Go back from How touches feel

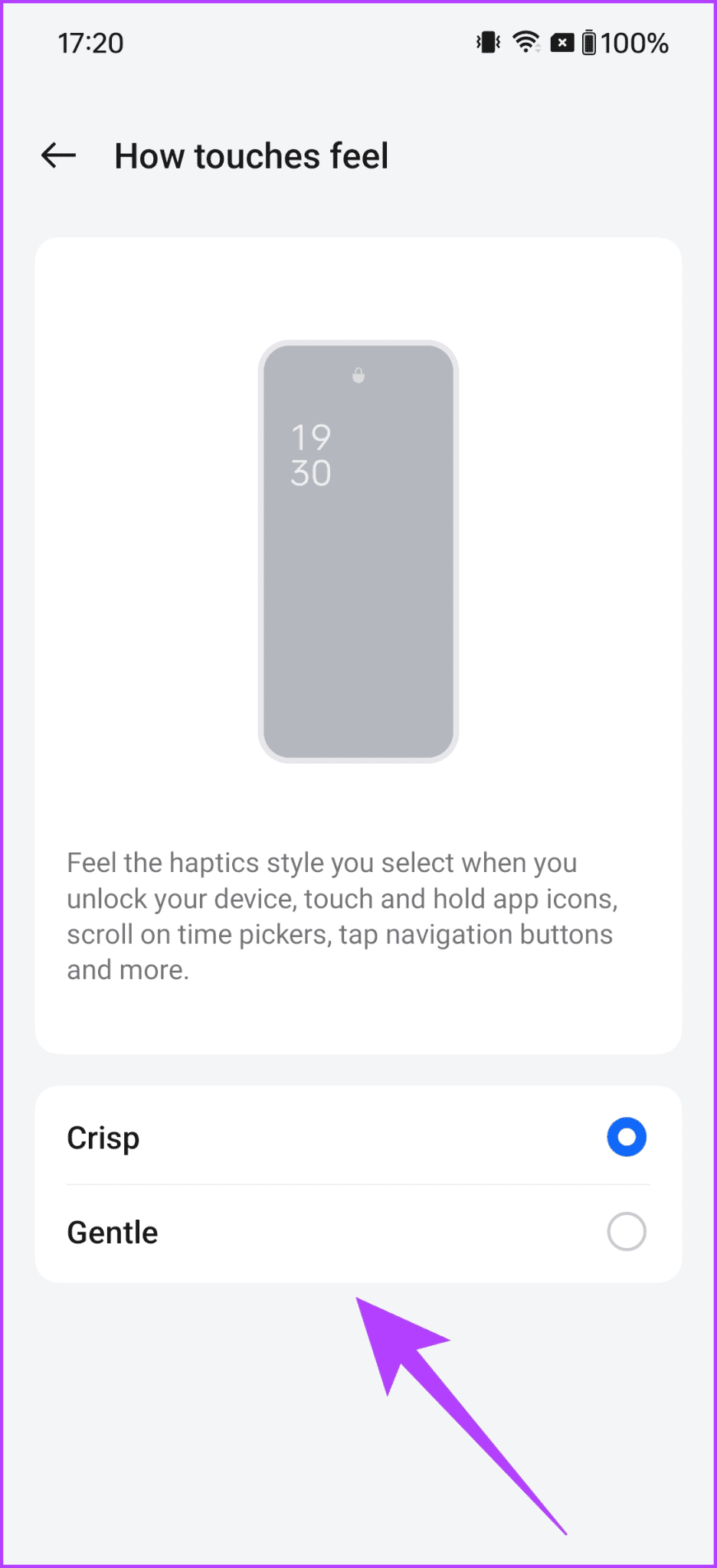[x=58, y=155]
